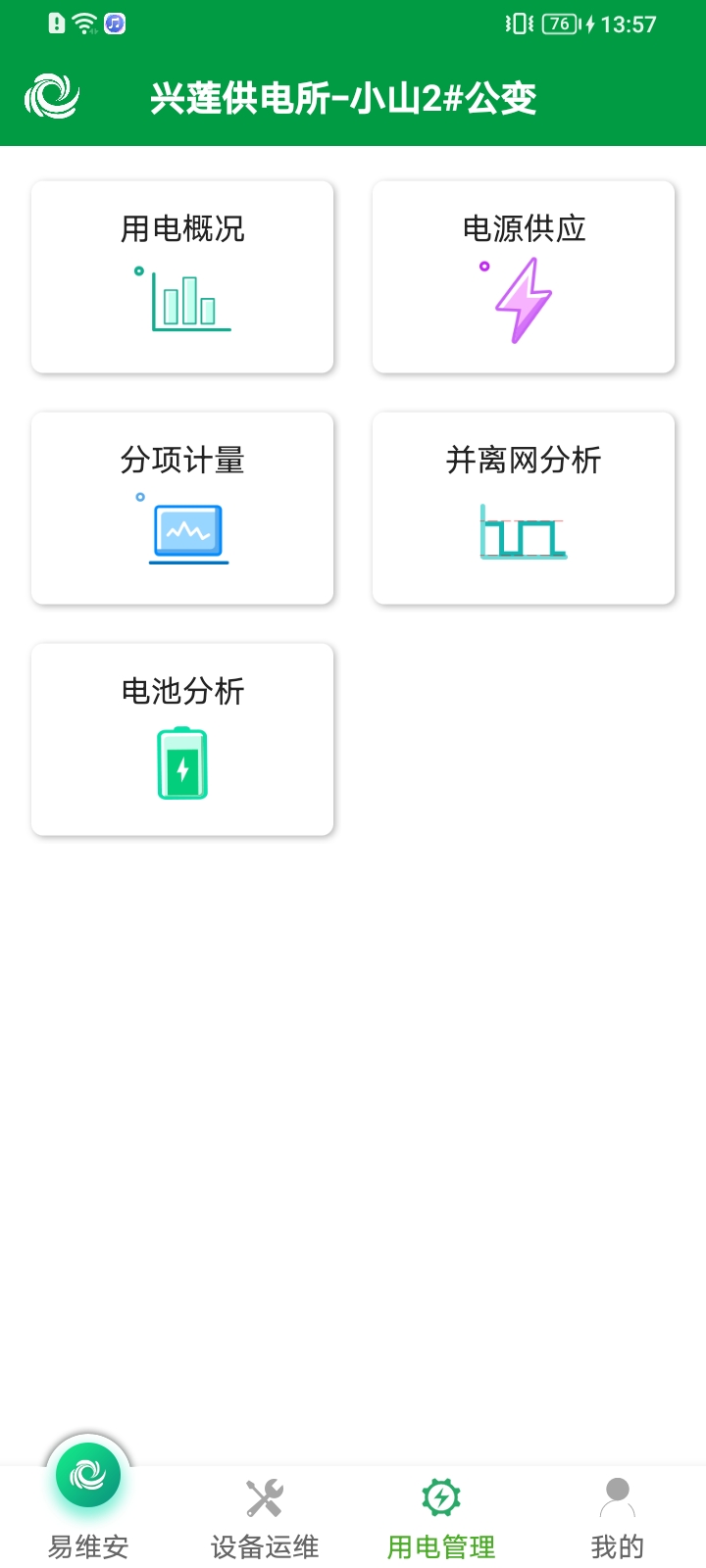Open the 并离网分析 card
The height and width of the screenshot is (1568, 706).
point(523,508)
